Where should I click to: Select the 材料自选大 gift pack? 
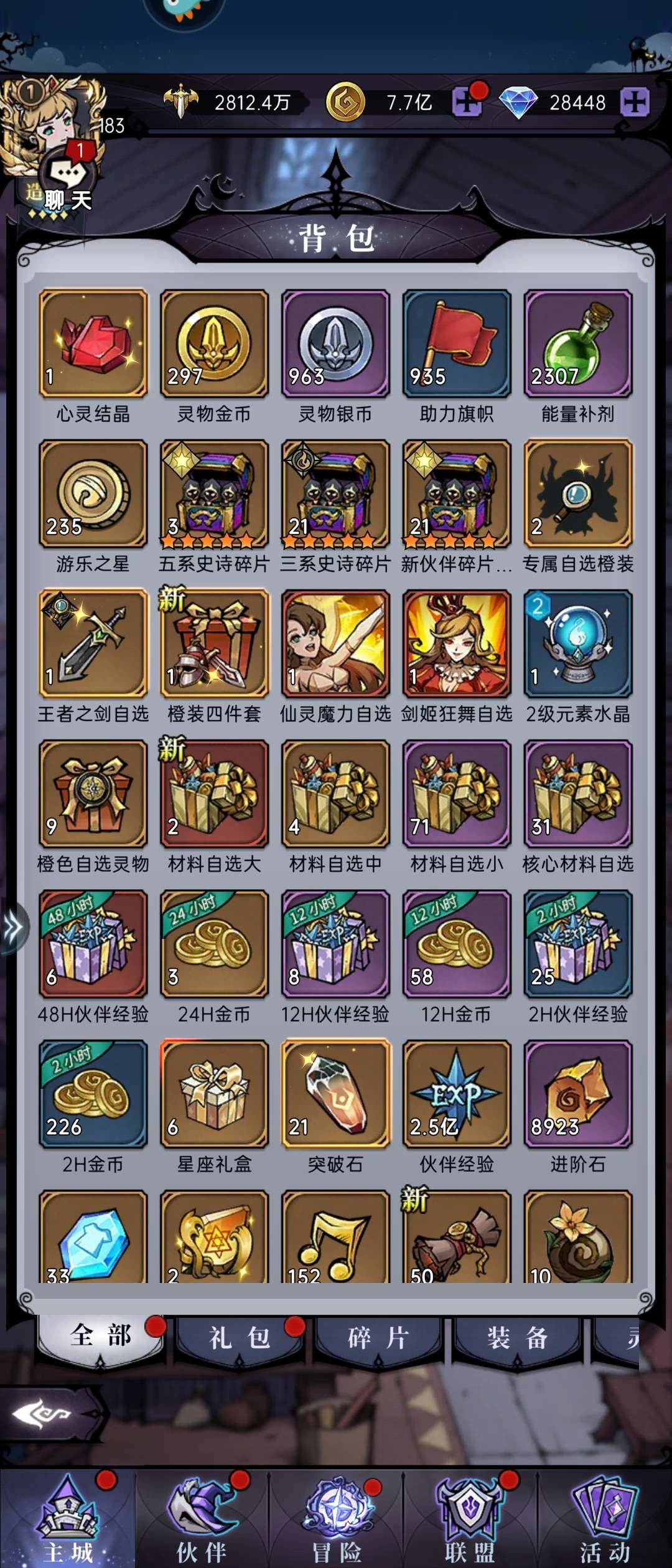(214, 793)
